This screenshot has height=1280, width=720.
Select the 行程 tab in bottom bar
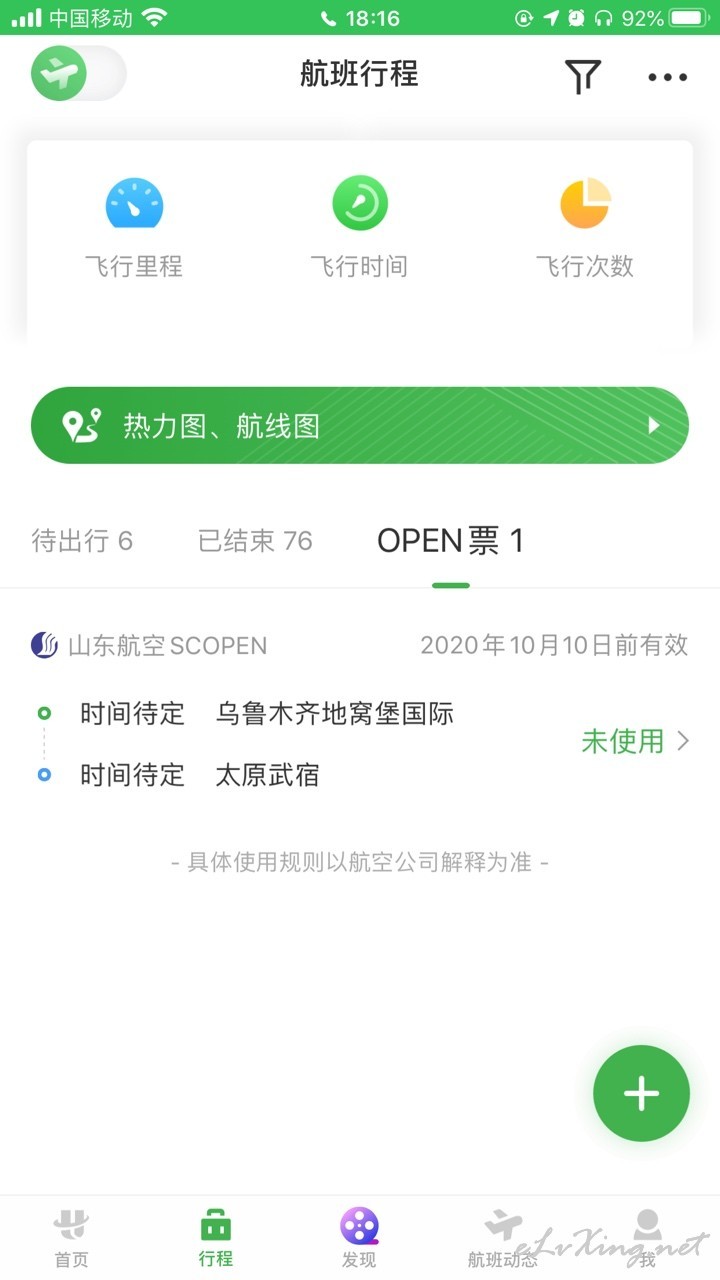(x=215, y=1238)
